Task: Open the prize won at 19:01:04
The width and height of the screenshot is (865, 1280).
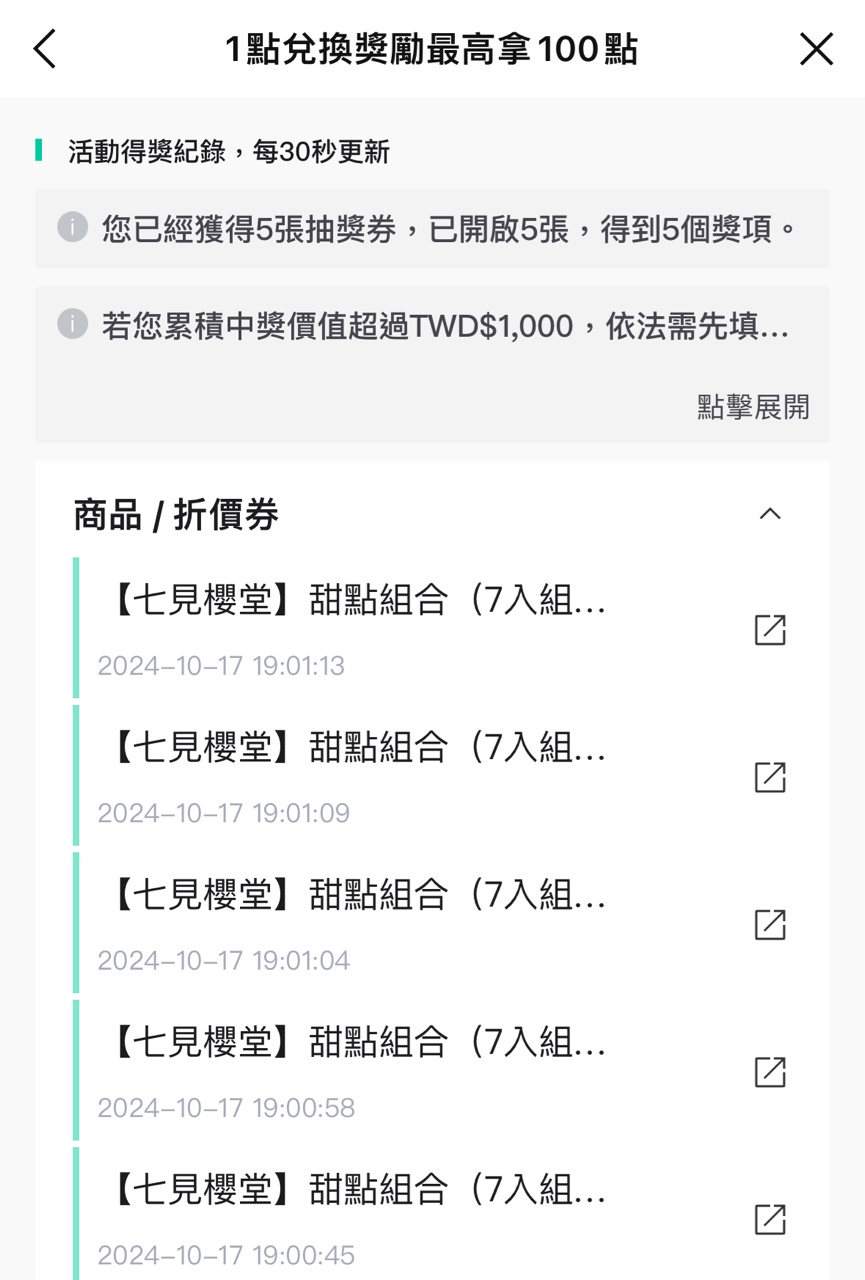Action: (x=769, y=924)
